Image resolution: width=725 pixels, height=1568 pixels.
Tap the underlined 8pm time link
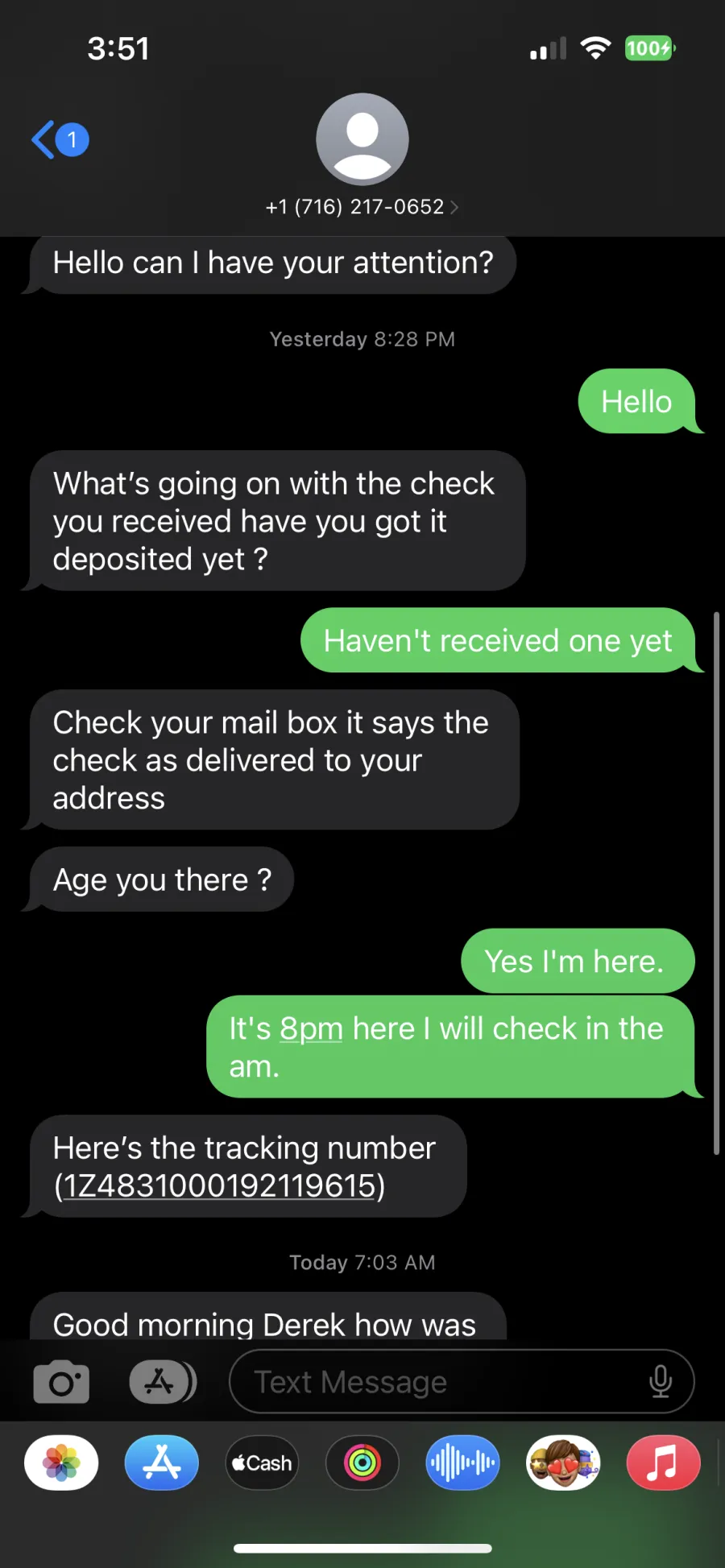coord(311,1029)
